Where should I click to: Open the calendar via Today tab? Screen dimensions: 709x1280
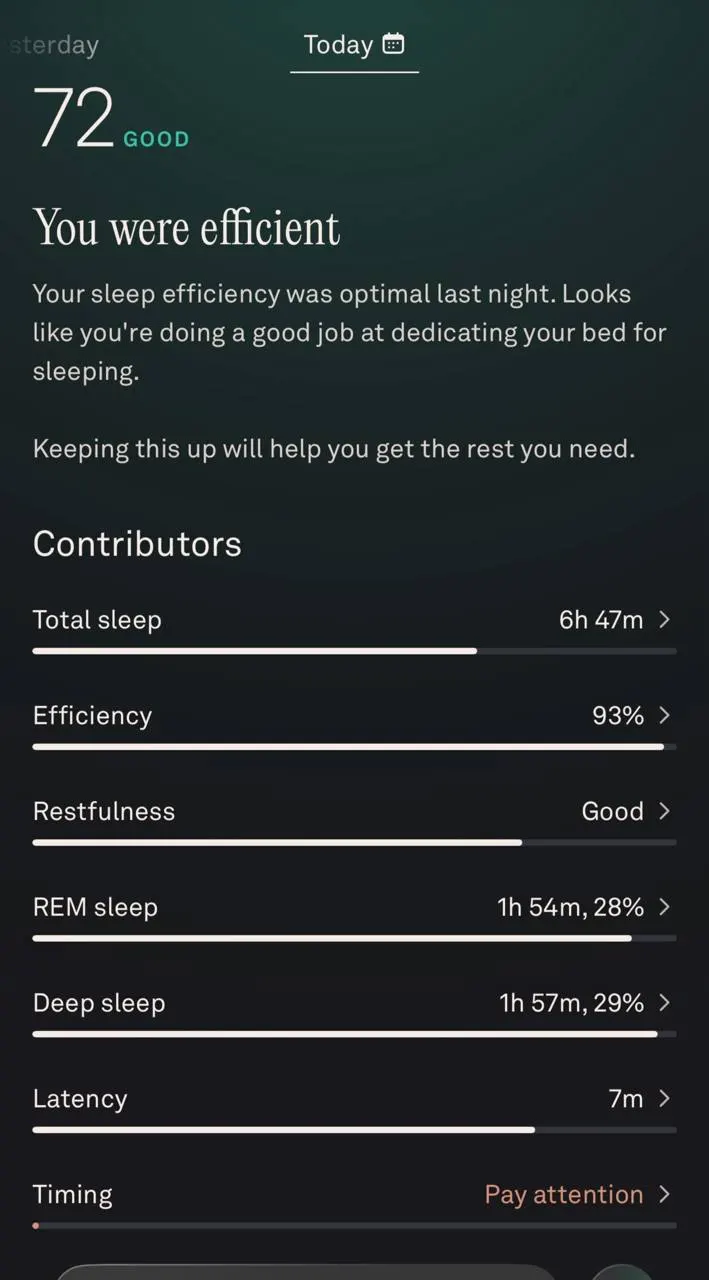pos(354,45)
